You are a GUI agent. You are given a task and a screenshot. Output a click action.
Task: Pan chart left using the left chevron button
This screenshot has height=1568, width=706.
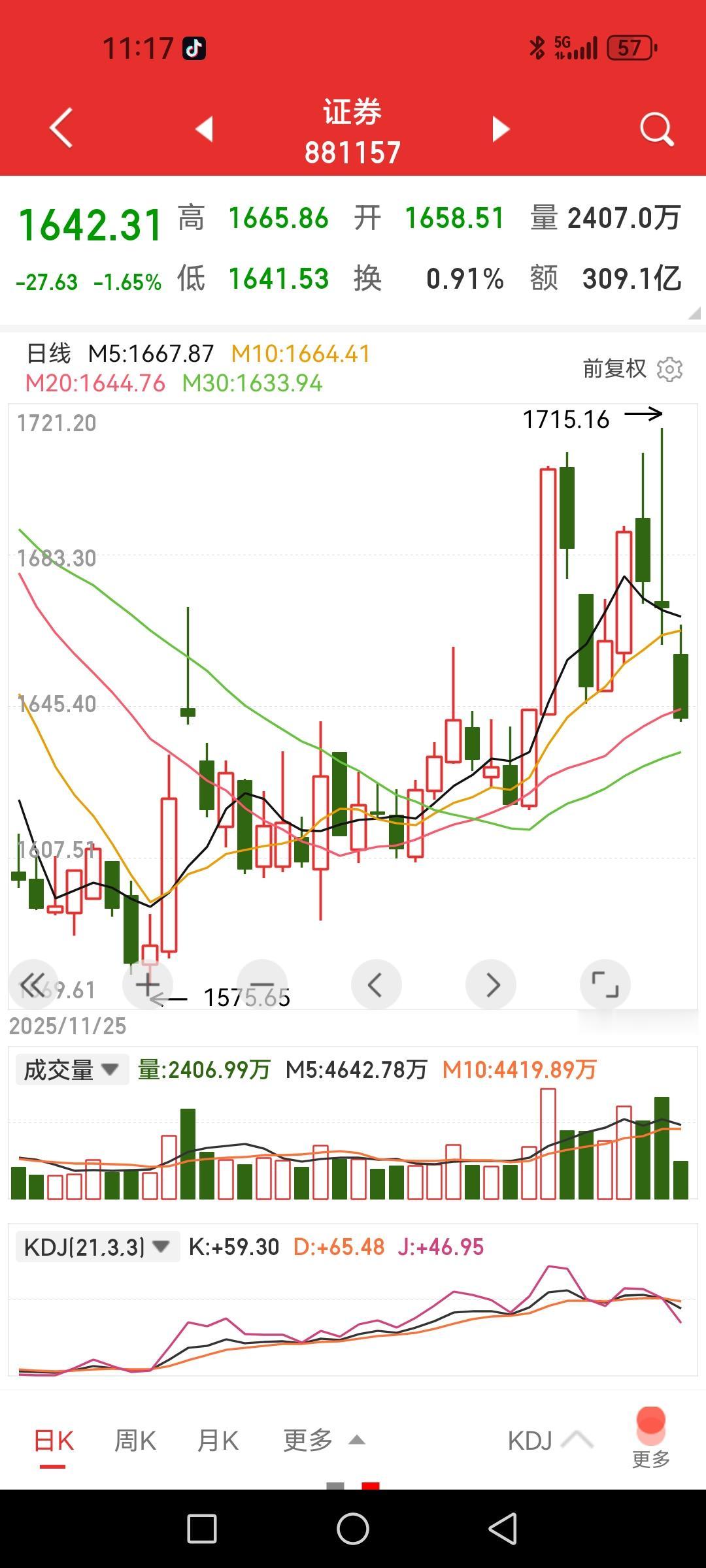click(377, 984)
